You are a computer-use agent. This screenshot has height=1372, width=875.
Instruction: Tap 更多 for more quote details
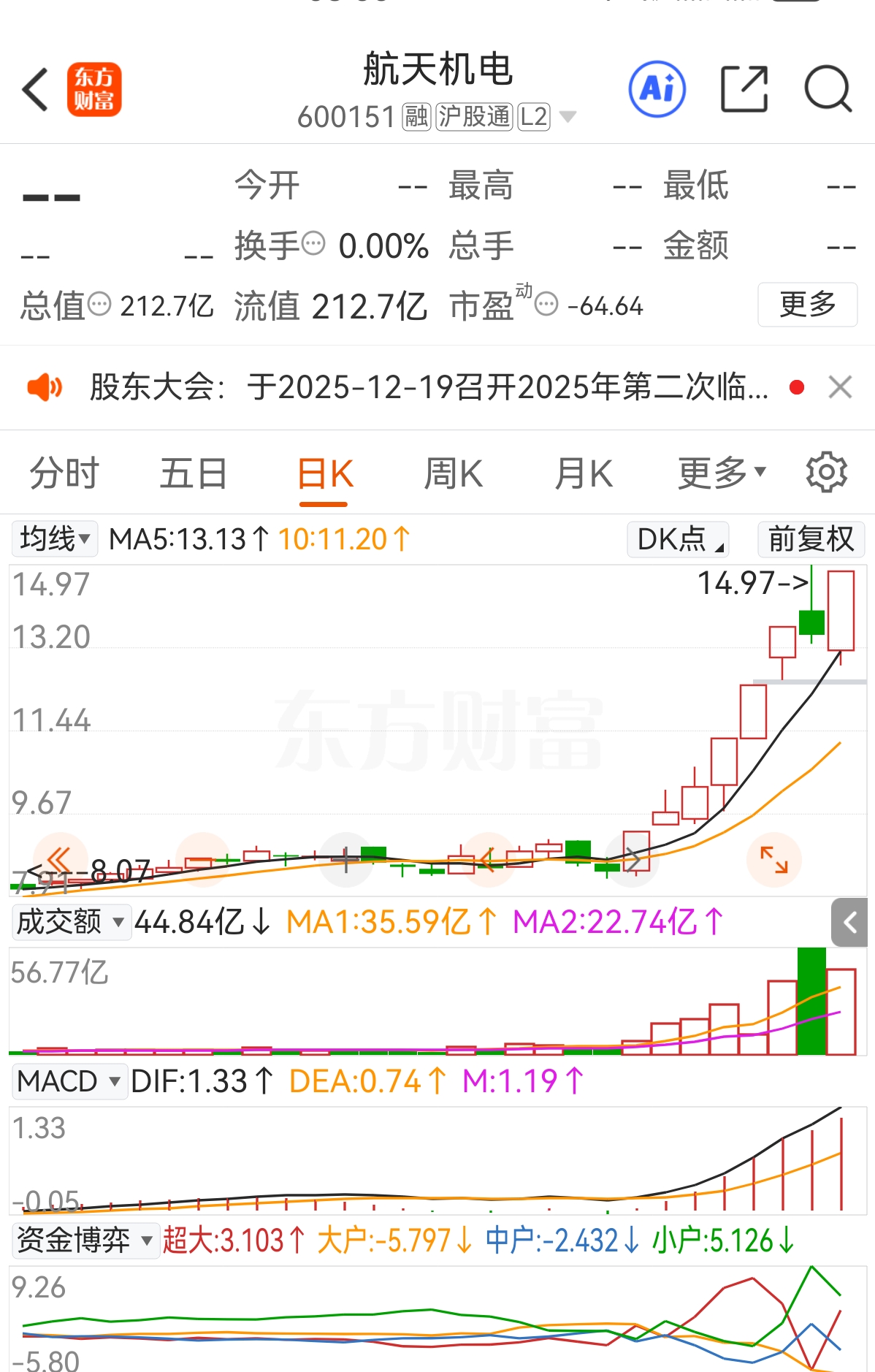click(807, 304)
